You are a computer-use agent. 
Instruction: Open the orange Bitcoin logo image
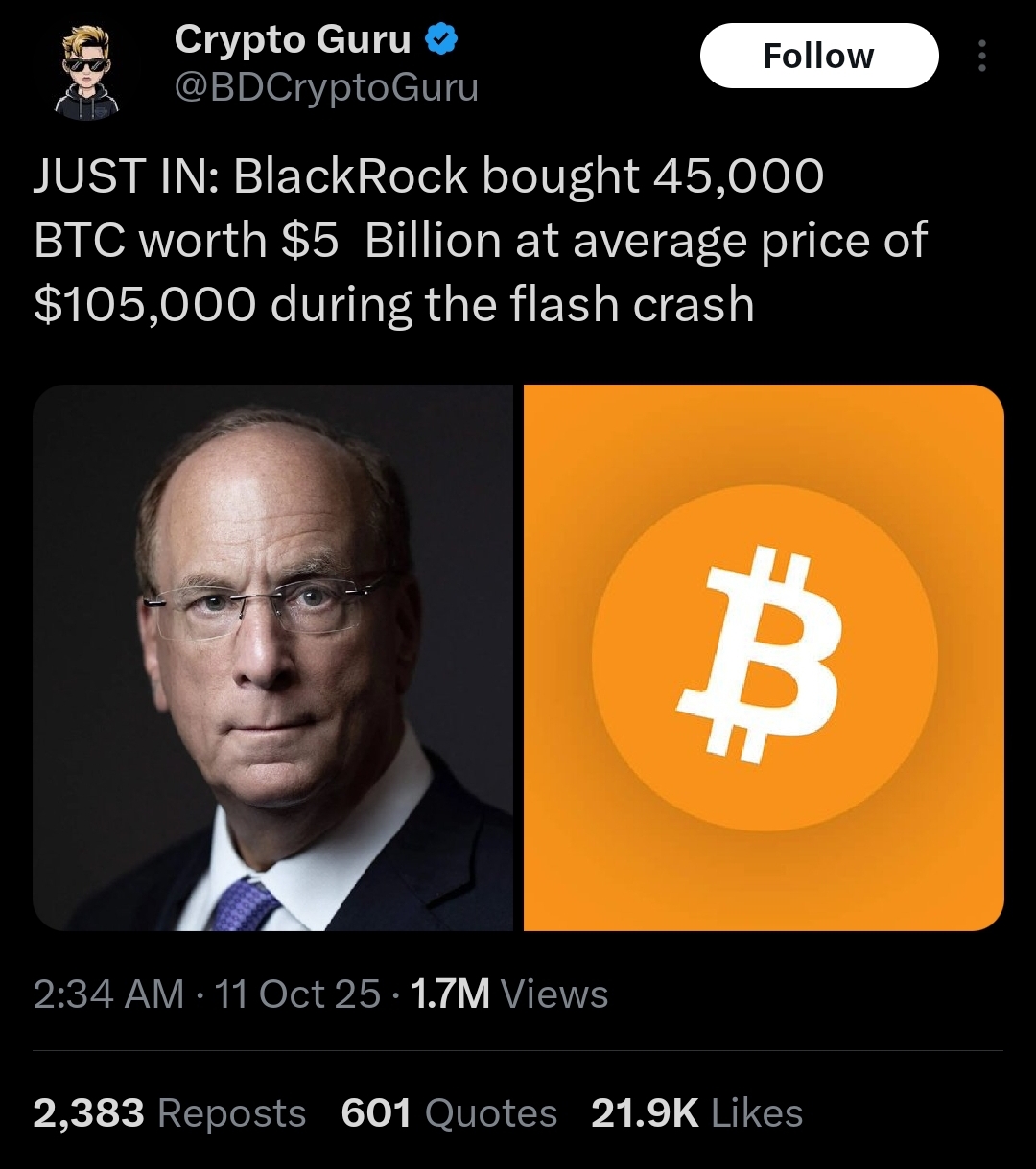764,658
